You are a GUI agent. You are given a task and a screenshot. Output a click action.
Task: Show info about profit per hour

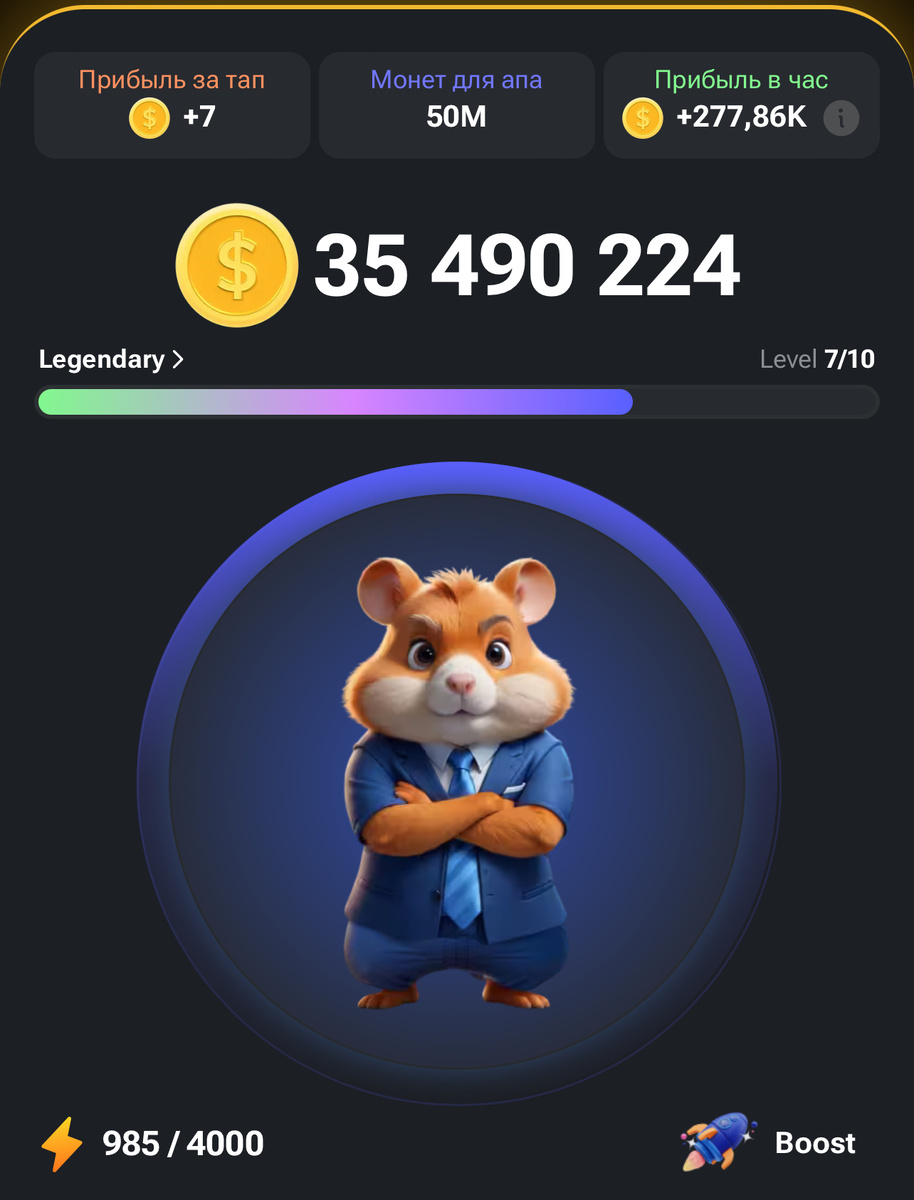[x=841, y=119]
